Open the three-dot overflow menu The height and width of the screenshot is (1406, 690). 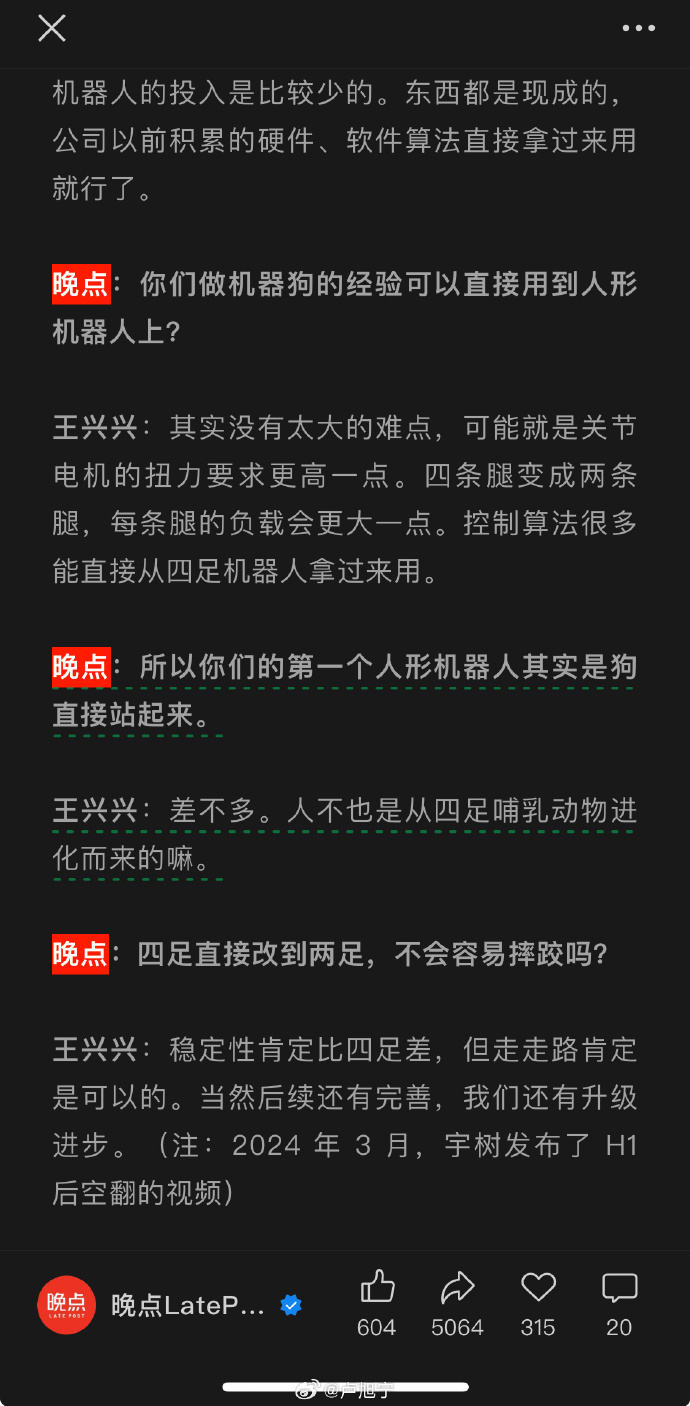[638, 28]
